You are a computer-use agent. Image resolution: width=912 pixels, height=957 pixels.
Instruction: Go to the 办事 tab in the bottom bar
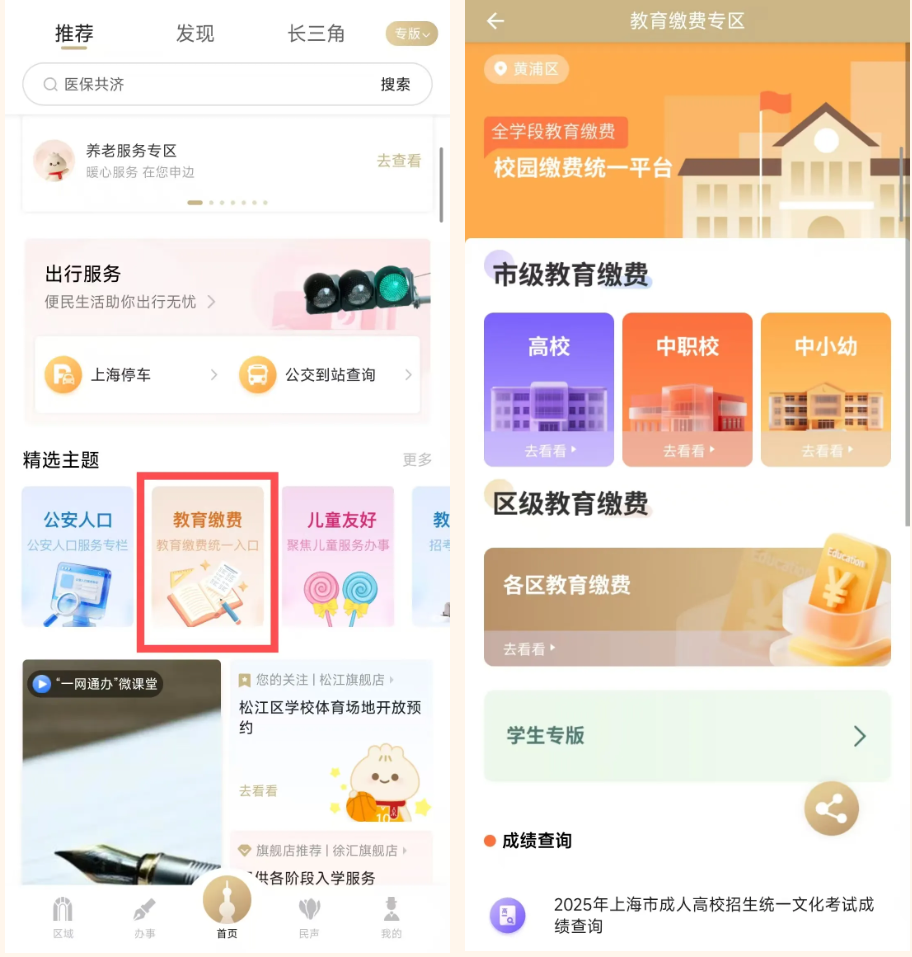tap(144, 917)
